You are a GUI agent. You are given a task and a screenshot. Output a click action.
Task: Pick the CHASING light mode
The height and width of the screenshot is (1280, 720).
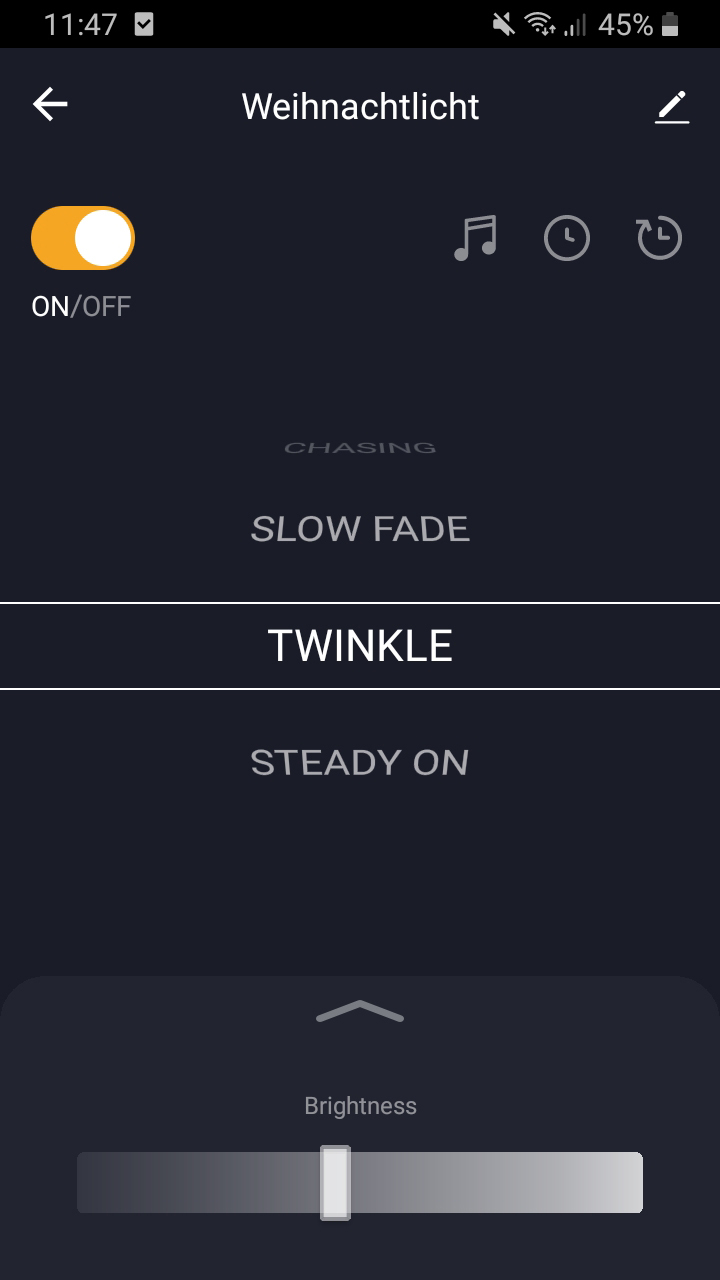[360, 448]
